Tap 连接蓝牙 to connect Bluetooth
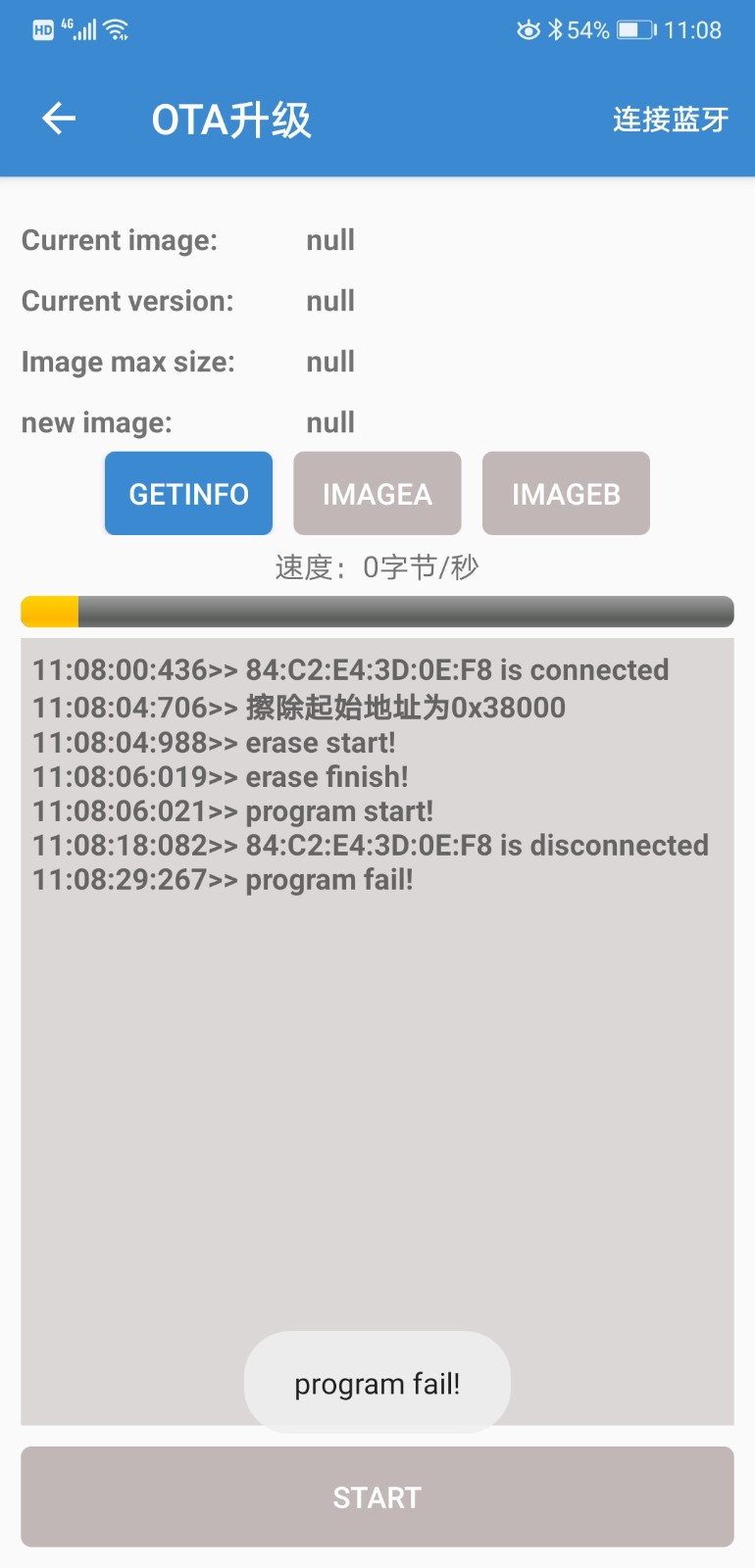The height and width of the screenshot is (1568, 755). (671, 120)
